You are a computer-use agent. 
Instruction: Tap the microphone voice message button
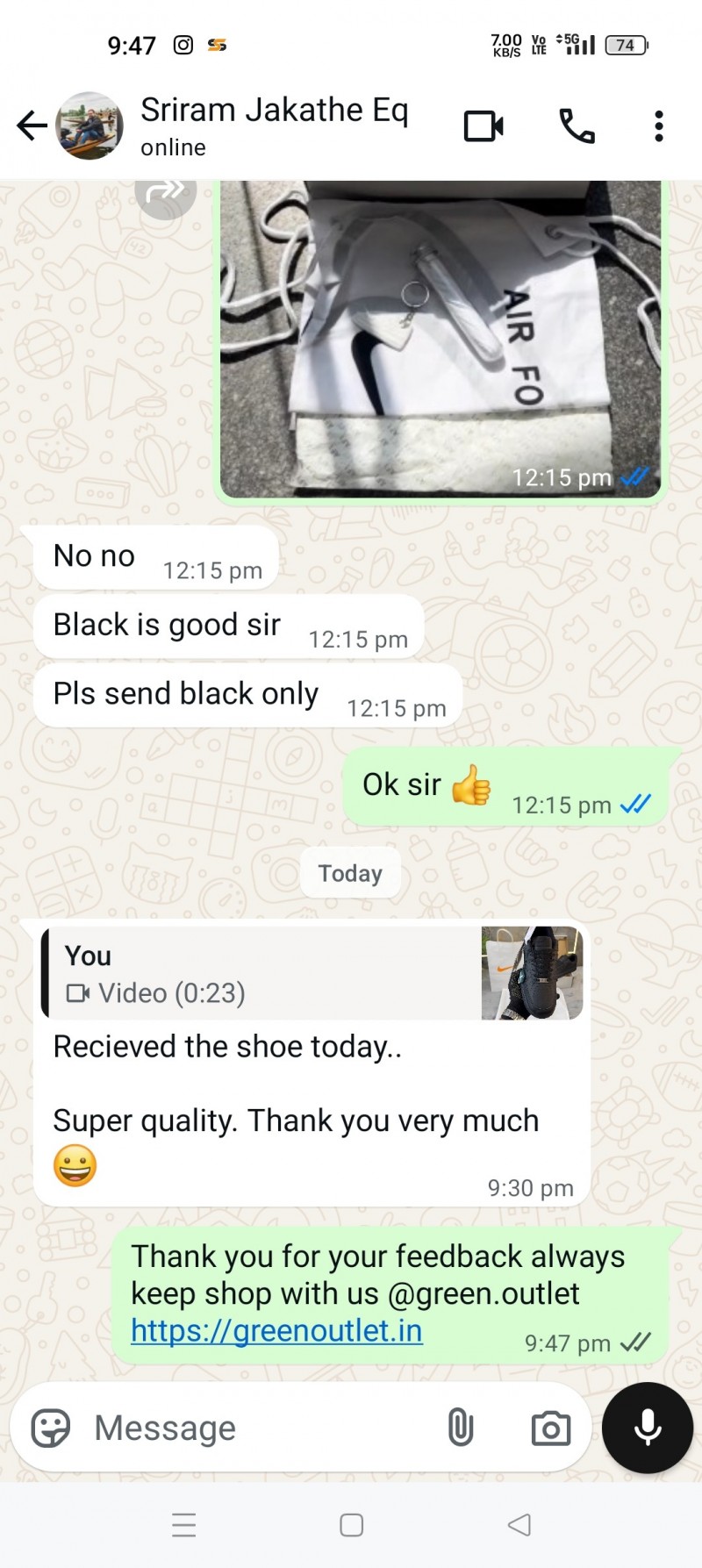click(648, 1428)
